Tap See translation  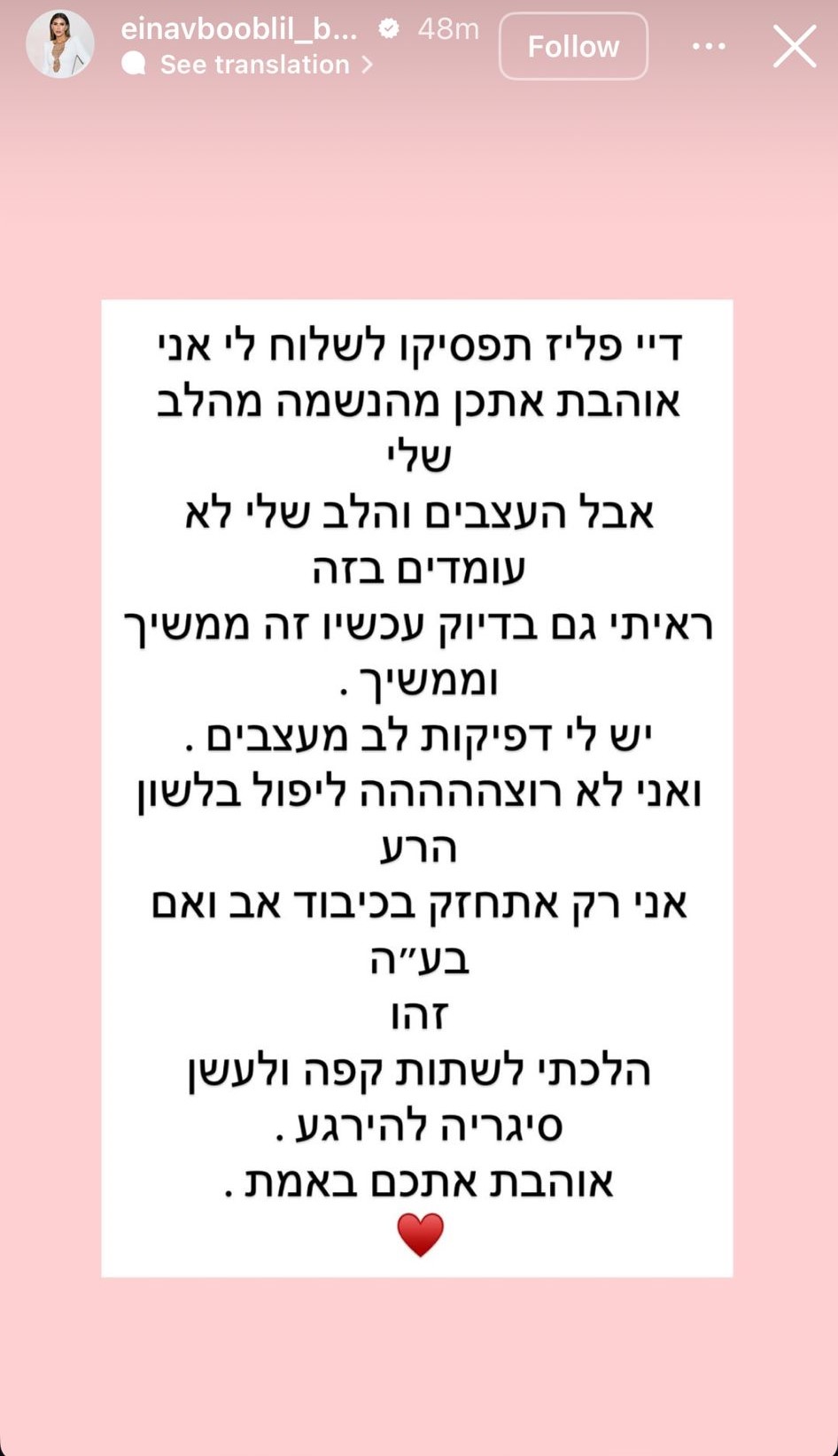click(x=255, y=65)
